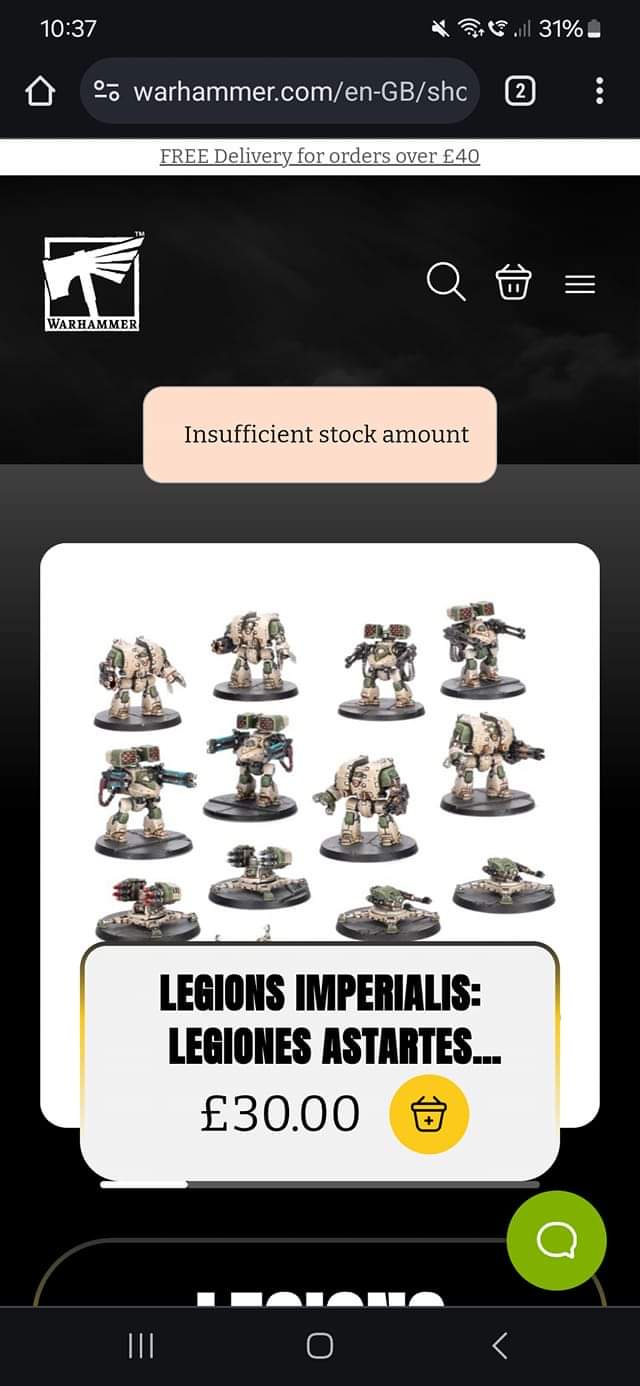640x1386 pixels.
Task: Add the £30.00 item to basket
Action: [x=428, y=1115]
